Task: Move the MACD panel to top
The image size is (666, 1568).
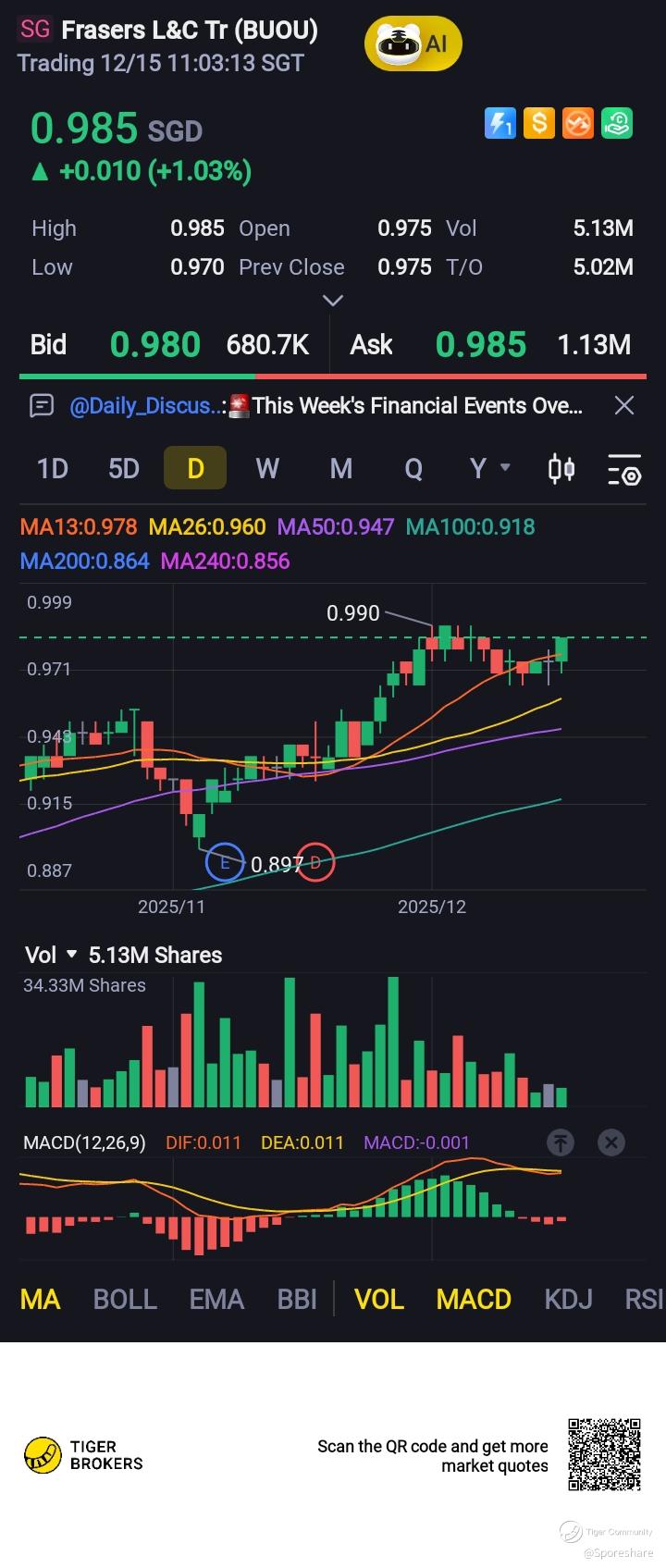Action: pyautogui.click(x=561, y=1142)
